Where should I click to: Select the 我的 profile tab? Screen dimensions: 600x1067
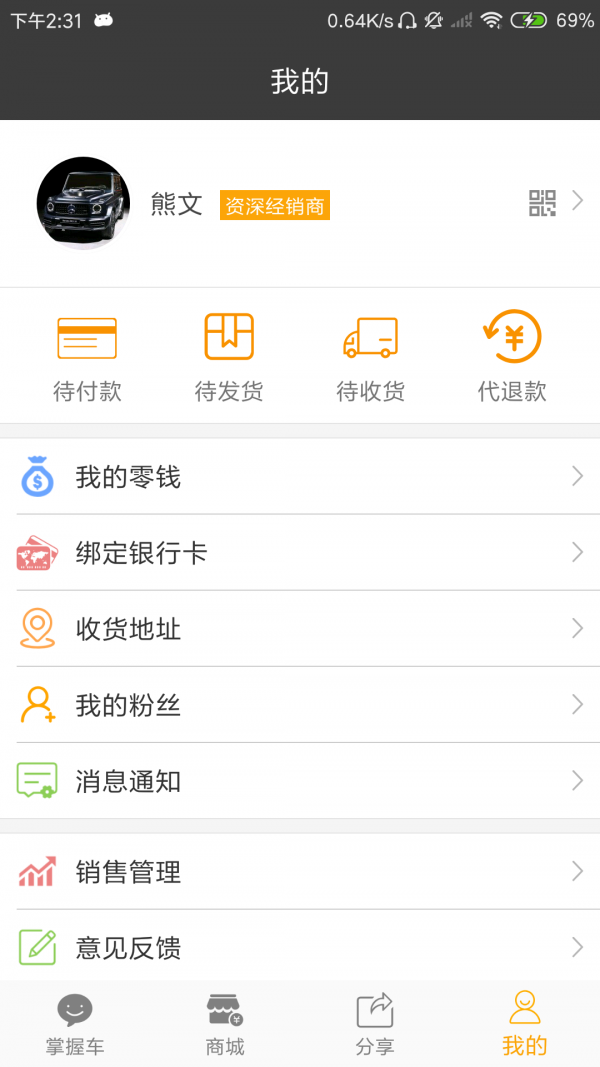click(x=525, y=1024)
